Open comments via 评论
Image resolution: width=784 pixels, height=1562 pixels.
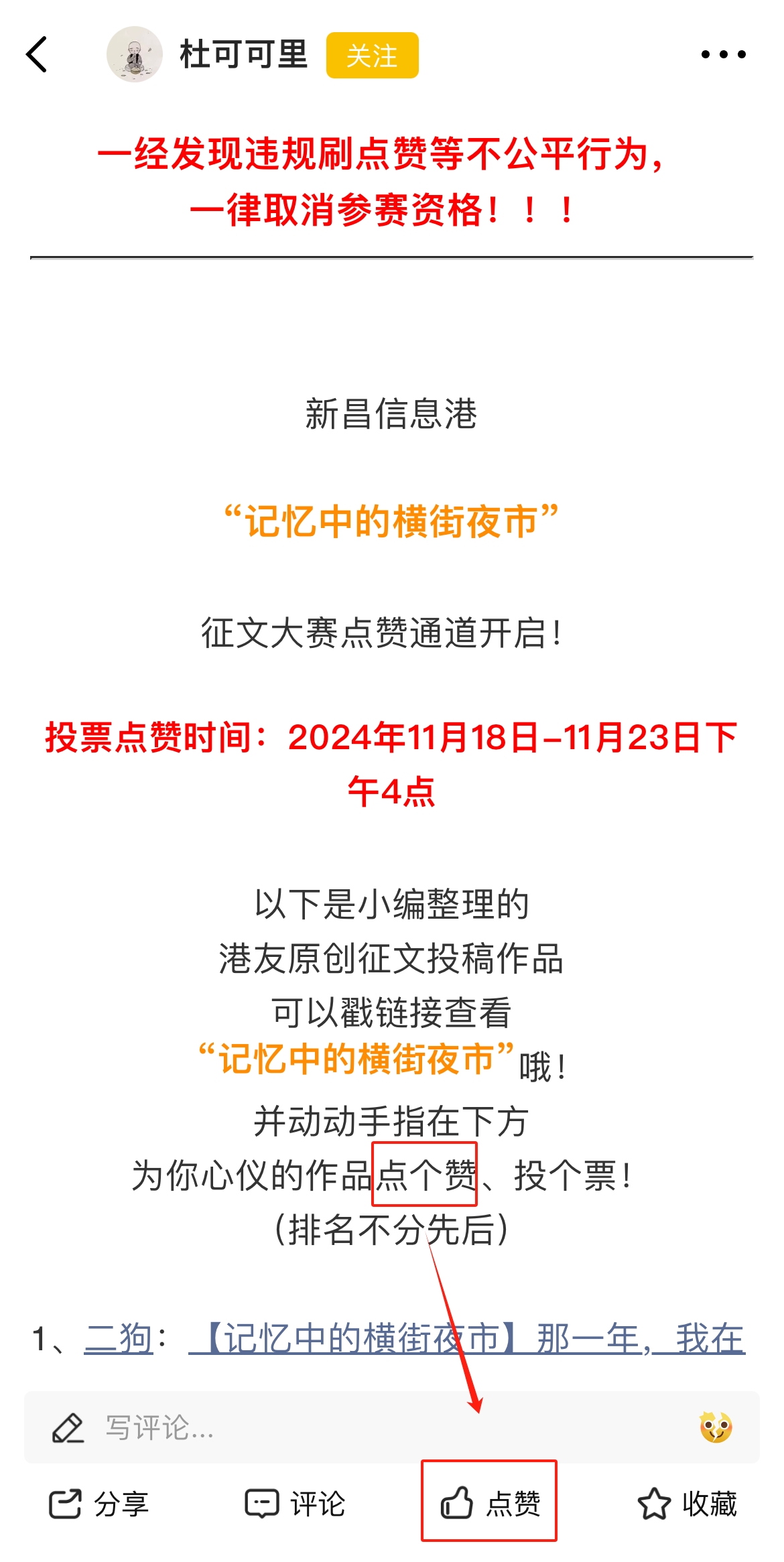coord(295,1504)
